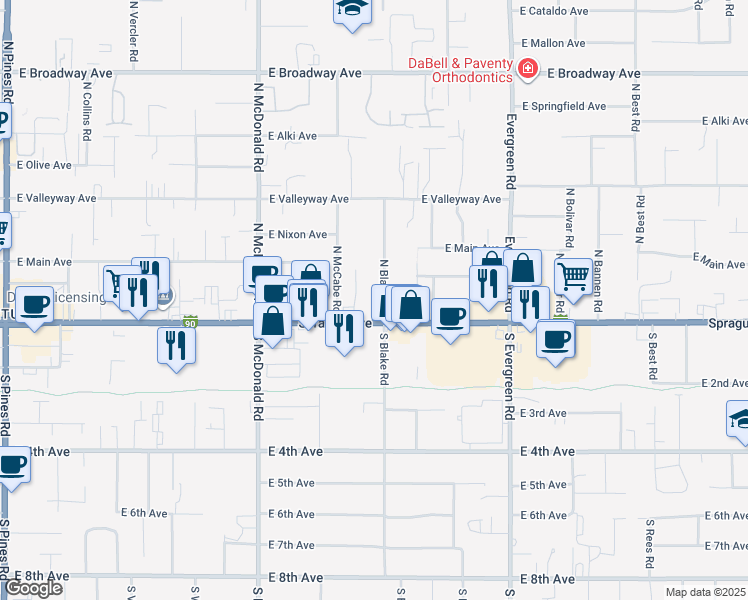Open the restaurant marker below N McCabe Rd
Screen dimensions: 748x600
(344, 333)
